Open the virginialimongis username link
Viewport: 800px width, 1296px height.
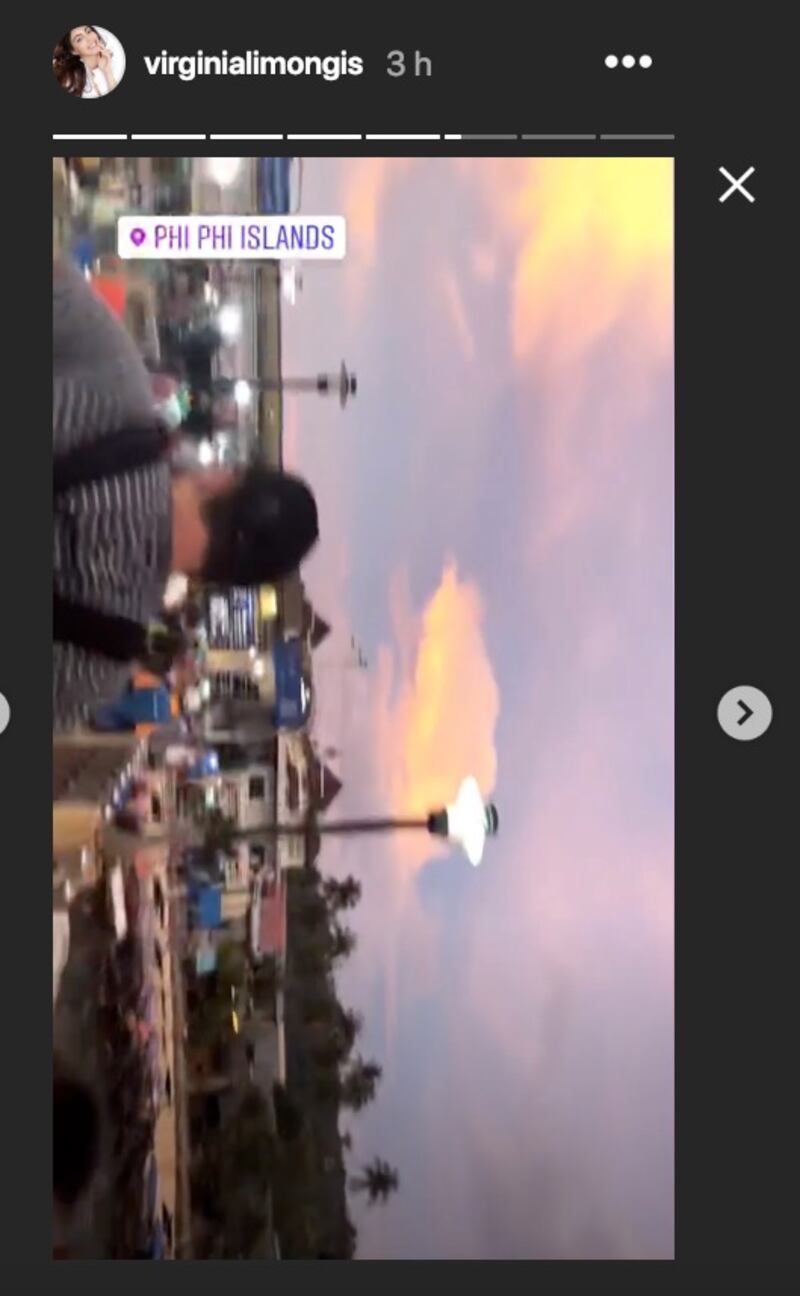[x=253, y=65]
